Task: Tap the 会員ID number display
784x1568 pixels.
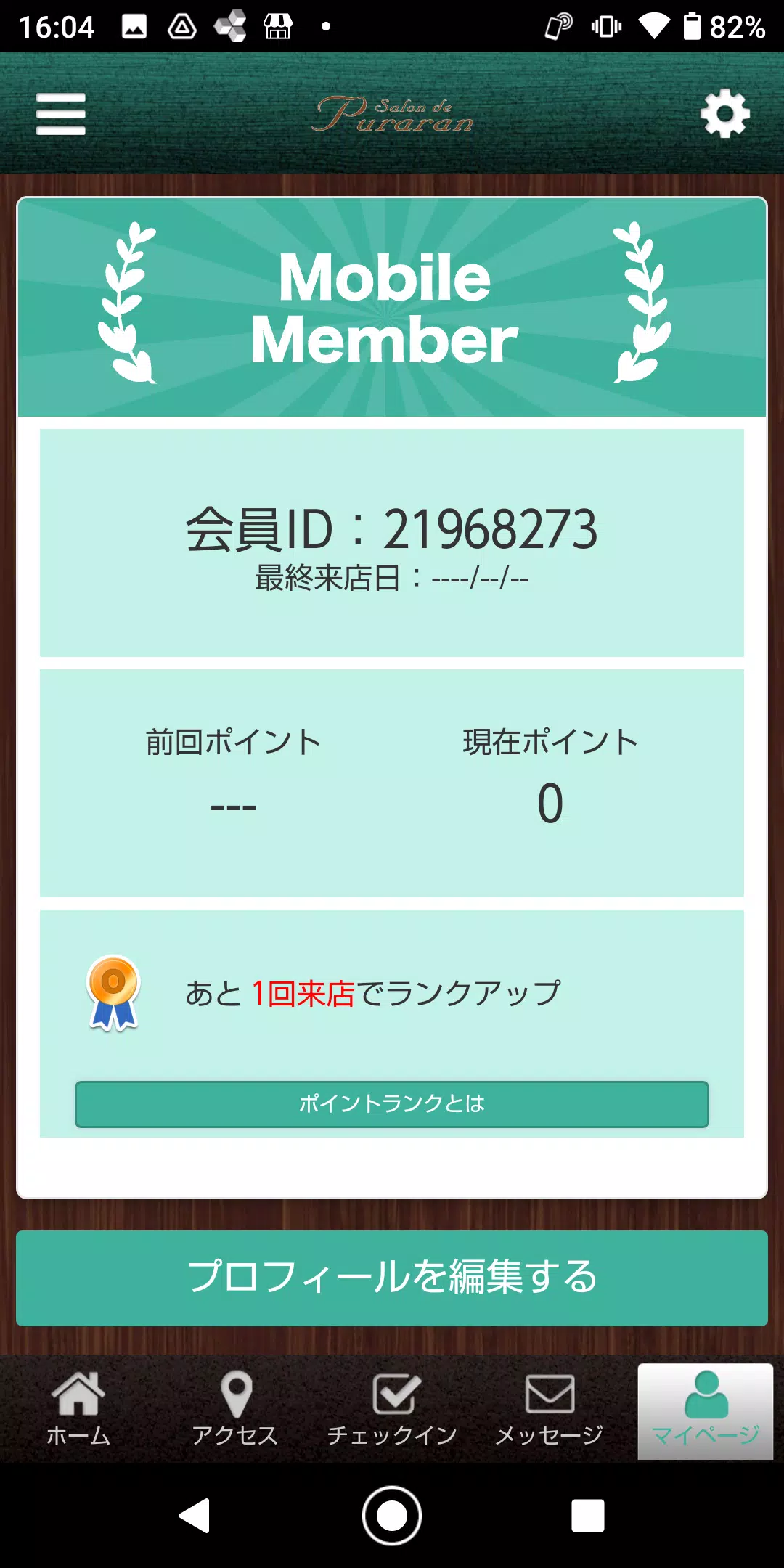Action: pyautogui.click(x=392, y=531)
